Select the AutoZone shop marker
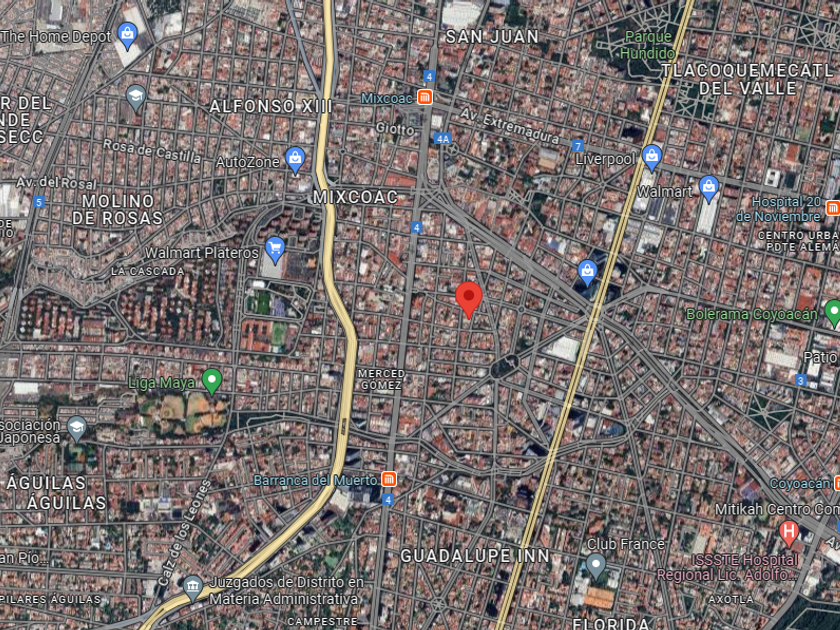The width and height of the screenshot is (840, 630). pyautogui.click(x=295, y=159)
